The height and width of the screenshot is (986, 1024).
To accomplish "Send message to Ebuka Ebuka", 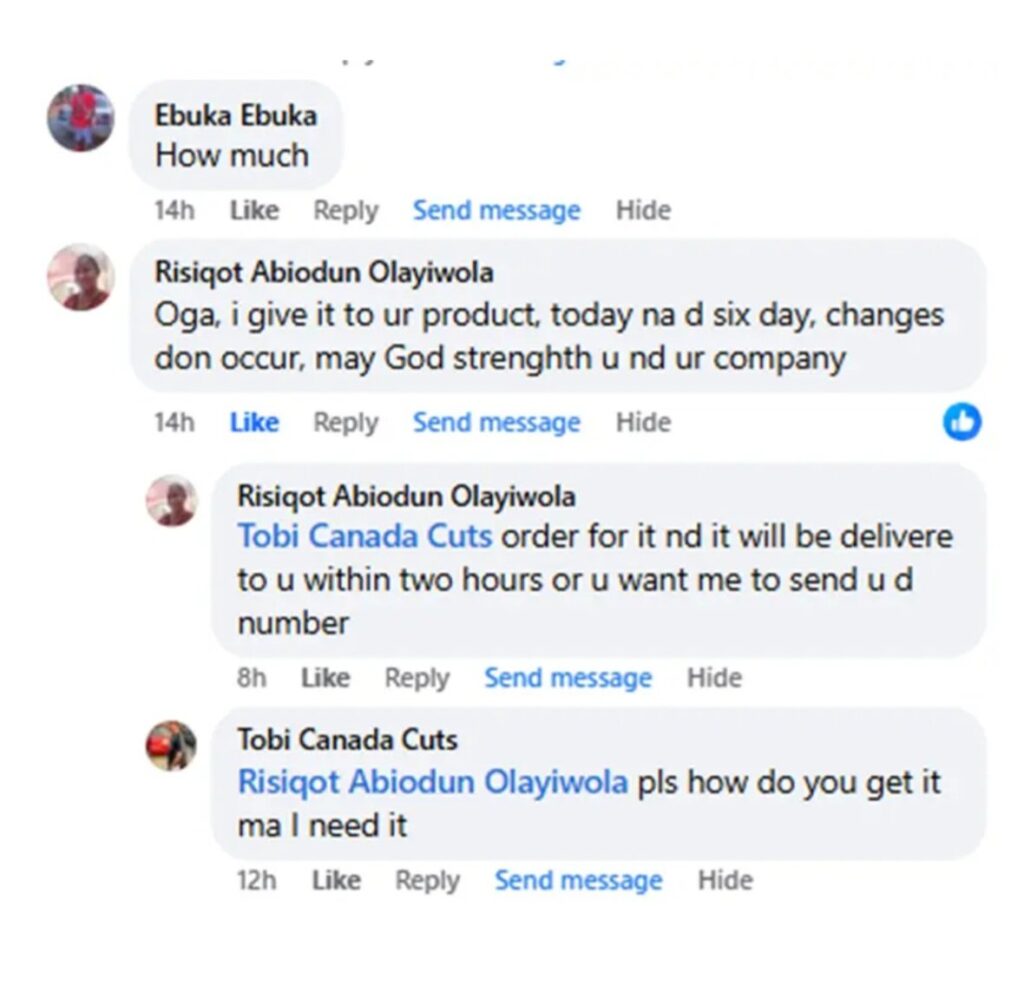I will click(x=496, y=211).
